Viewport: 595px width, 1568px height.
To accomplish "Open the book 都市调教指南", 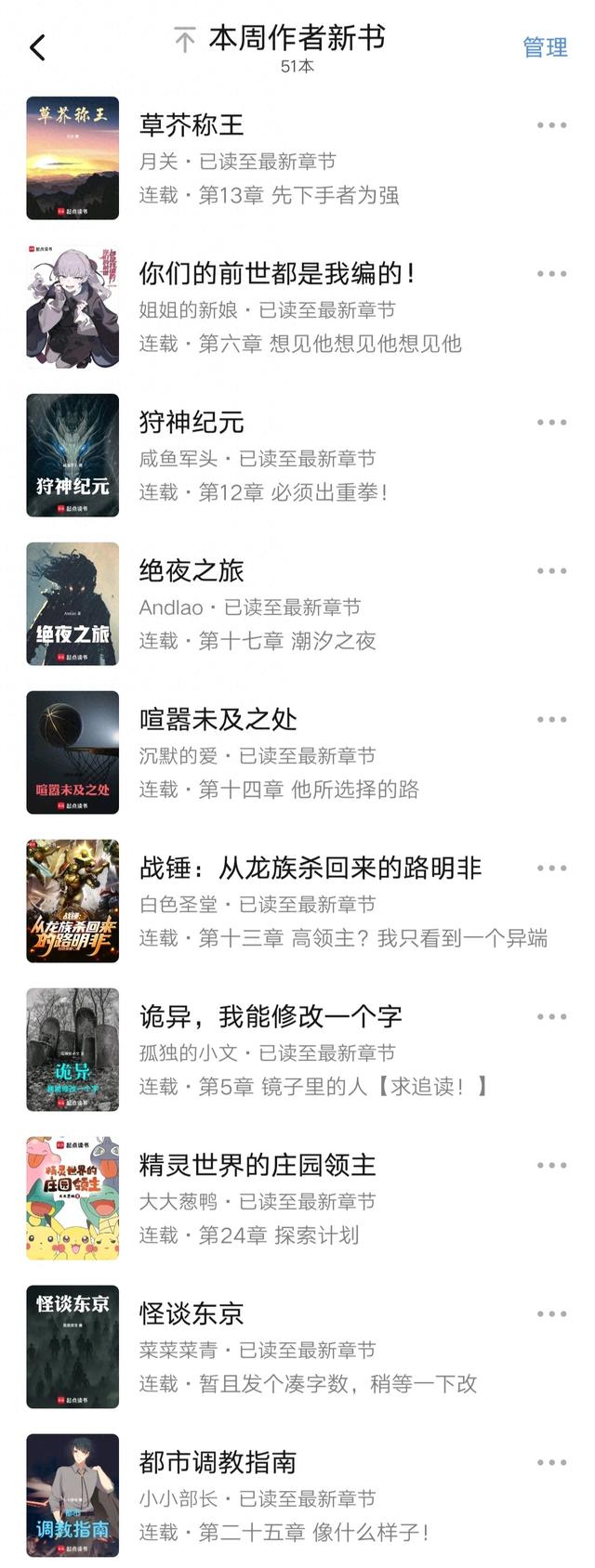I will 218,1462.
